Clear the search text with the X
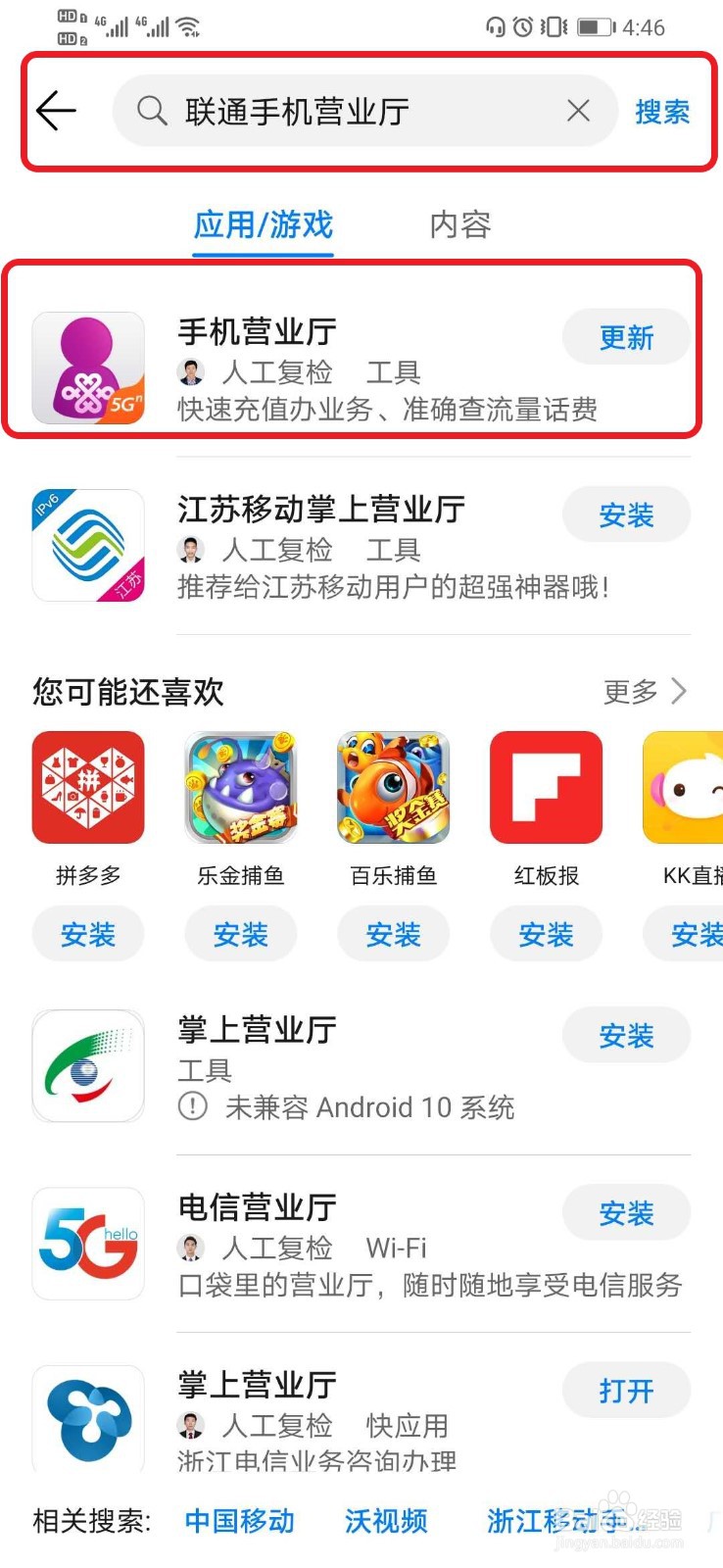Viewport: 723px width, 1568px height. pos(578,111)
